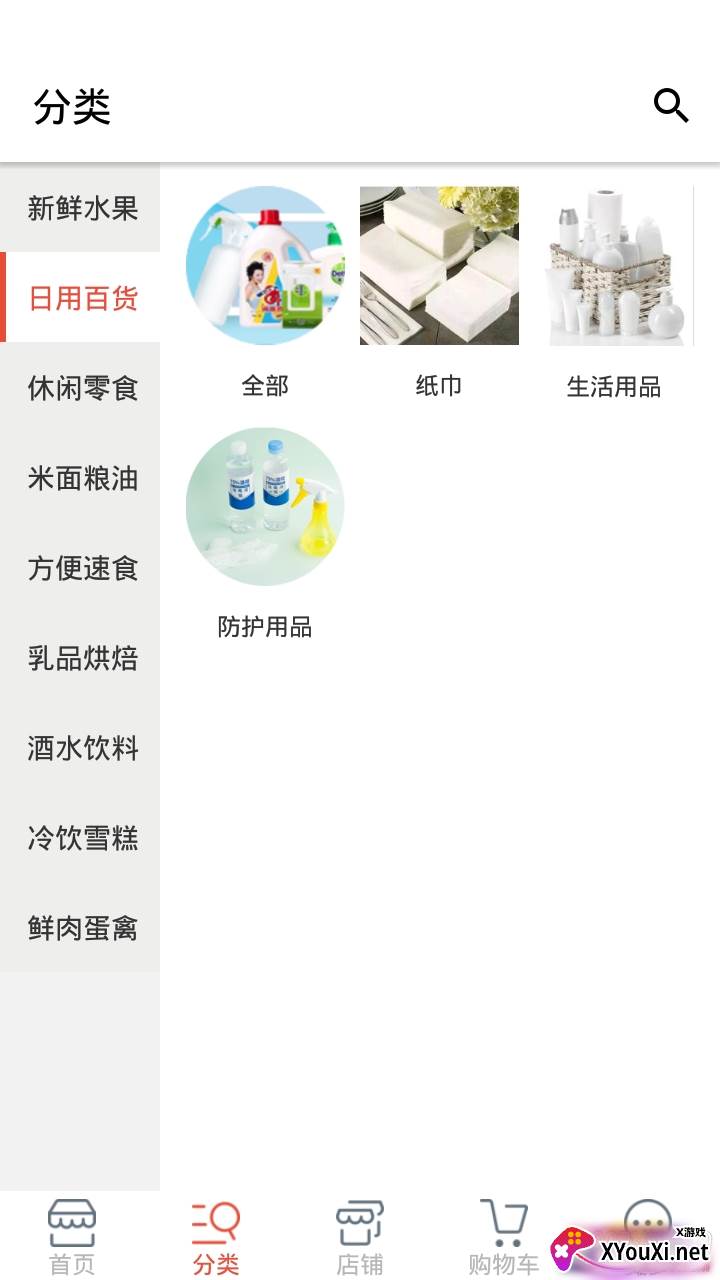
Task: Switch to 休闲零食 category
Action: click(x=82, y=388)
